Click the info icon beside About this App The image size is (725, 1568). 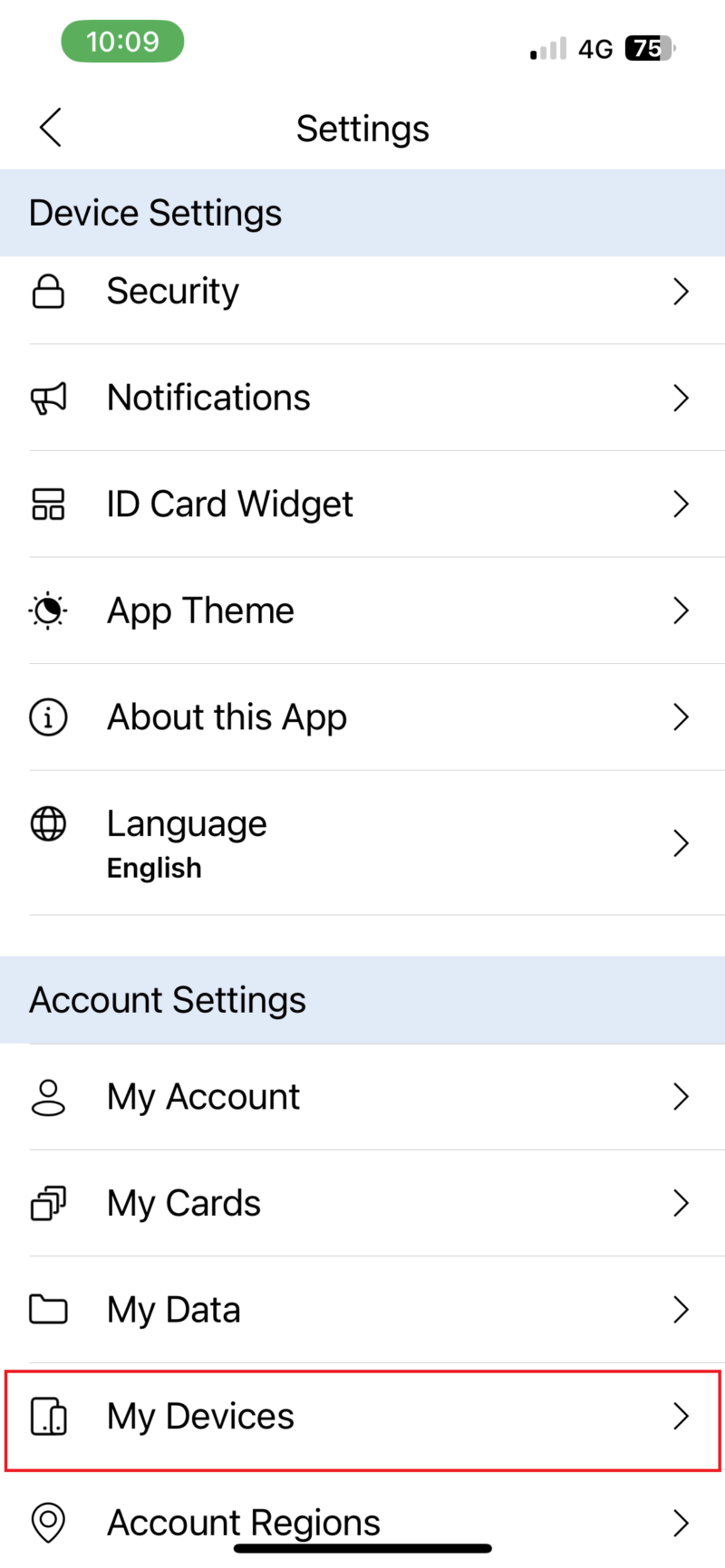point(48,717)
